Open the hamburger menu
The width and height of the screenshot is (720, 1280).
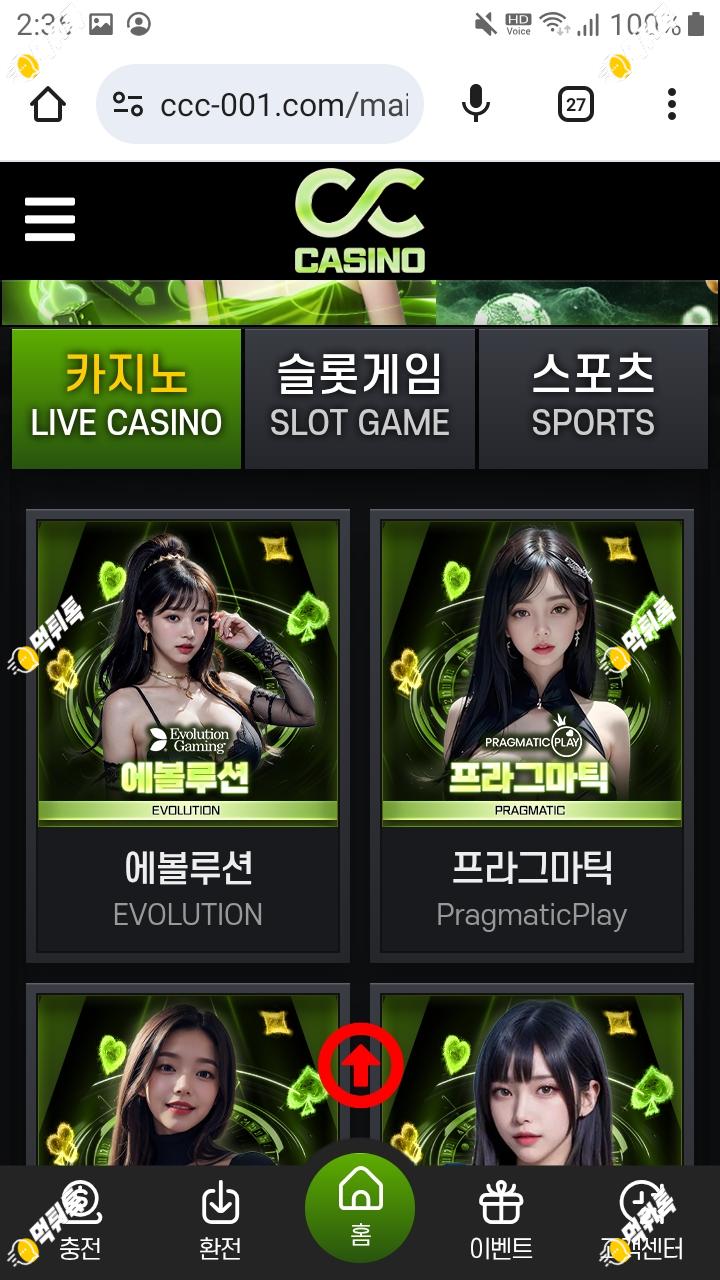pos(50,219)
